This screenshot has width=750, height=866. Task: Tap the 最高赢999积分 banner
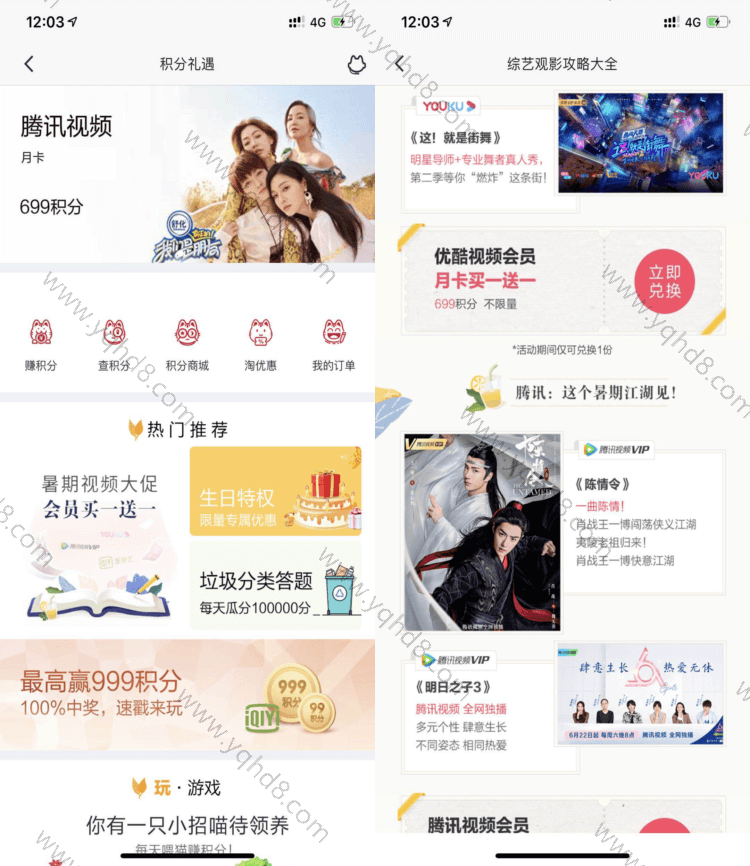click(x=187, y=695)
